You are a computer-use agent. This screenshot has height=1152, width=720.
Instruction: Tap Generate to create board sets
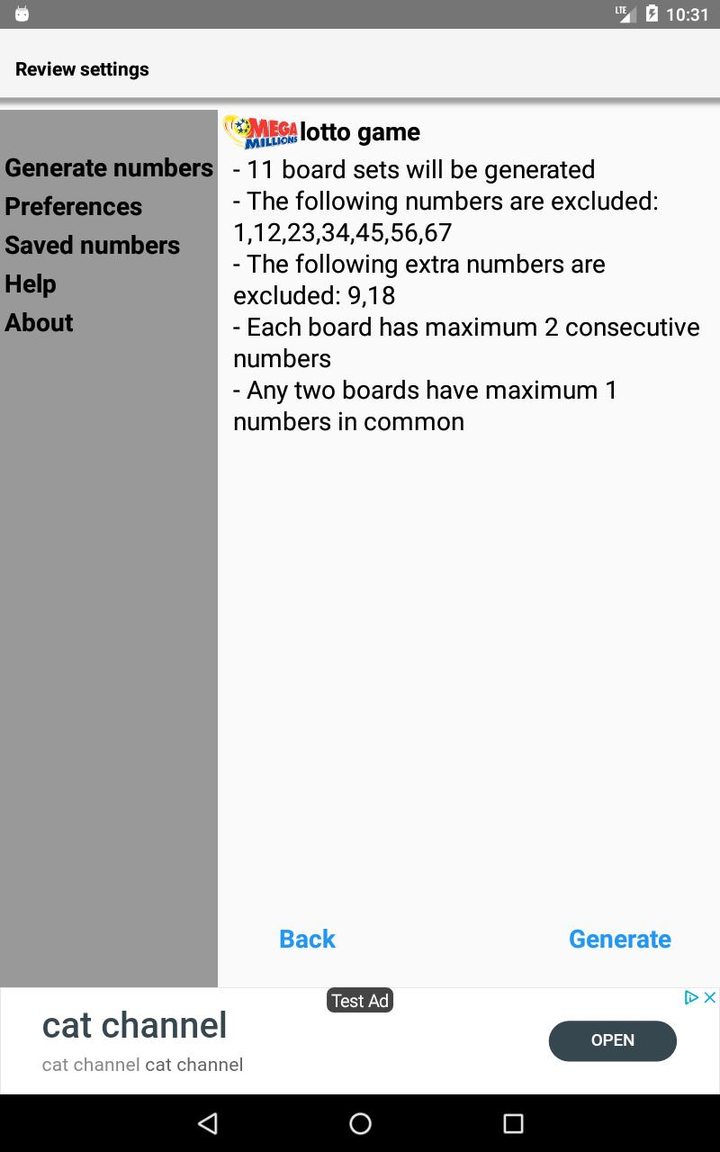pyautogui.click(x=620, y=939)
